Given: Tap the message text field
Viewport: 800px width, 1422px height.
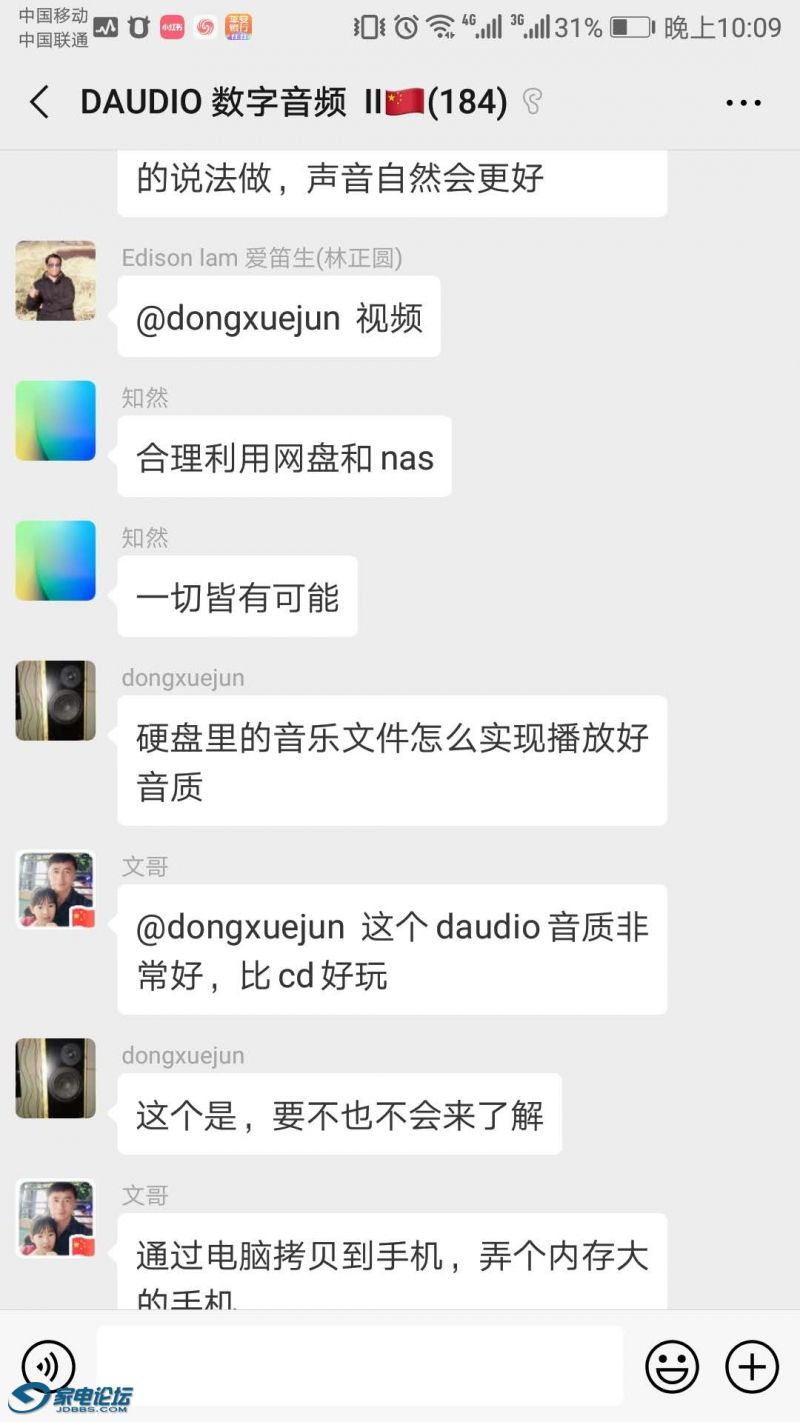Looking at the screenshot, I should (360, 1366).
